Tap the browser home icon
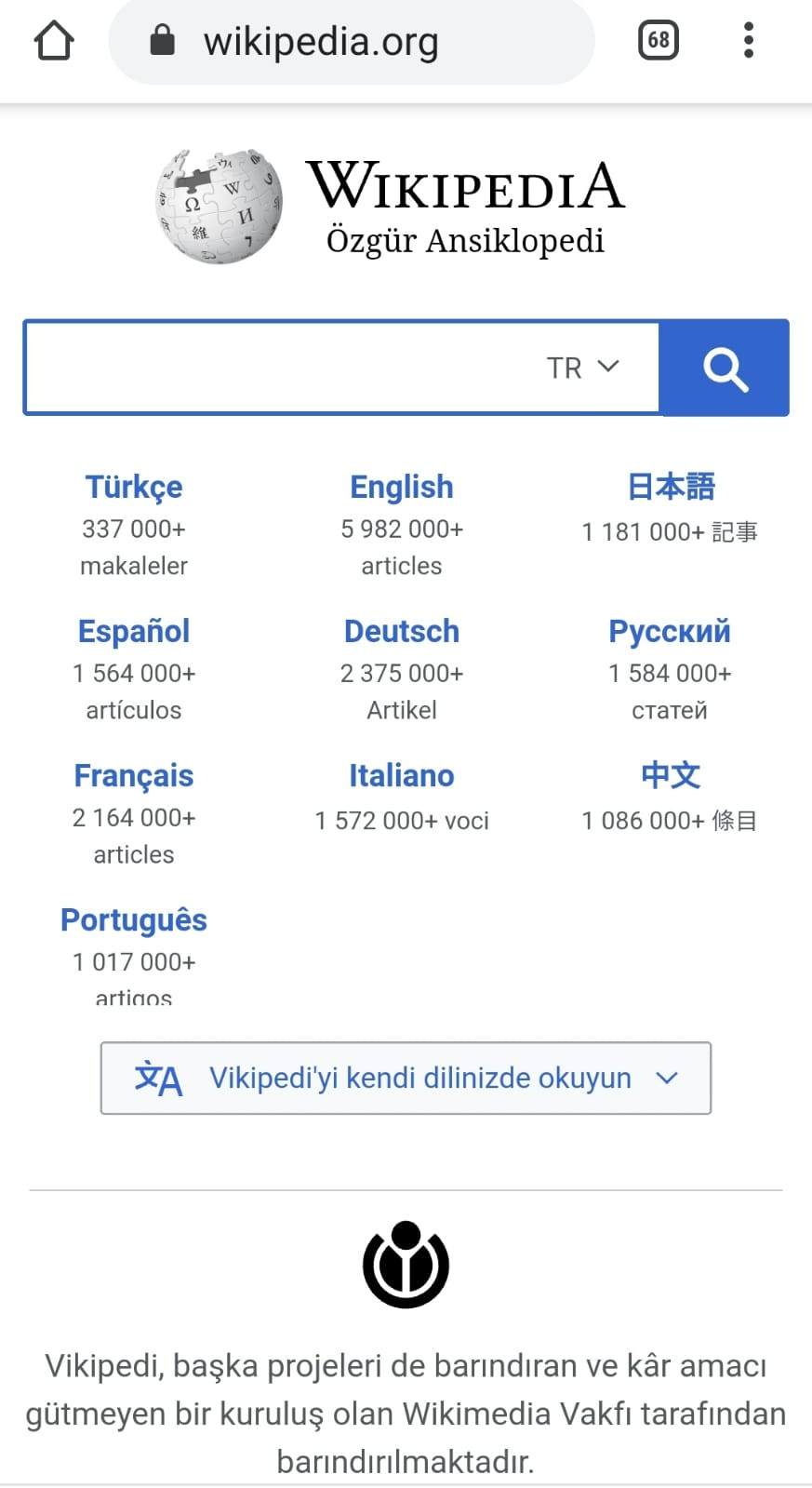The width and height of the screenshot is (812, 1488). coord(54,40)
